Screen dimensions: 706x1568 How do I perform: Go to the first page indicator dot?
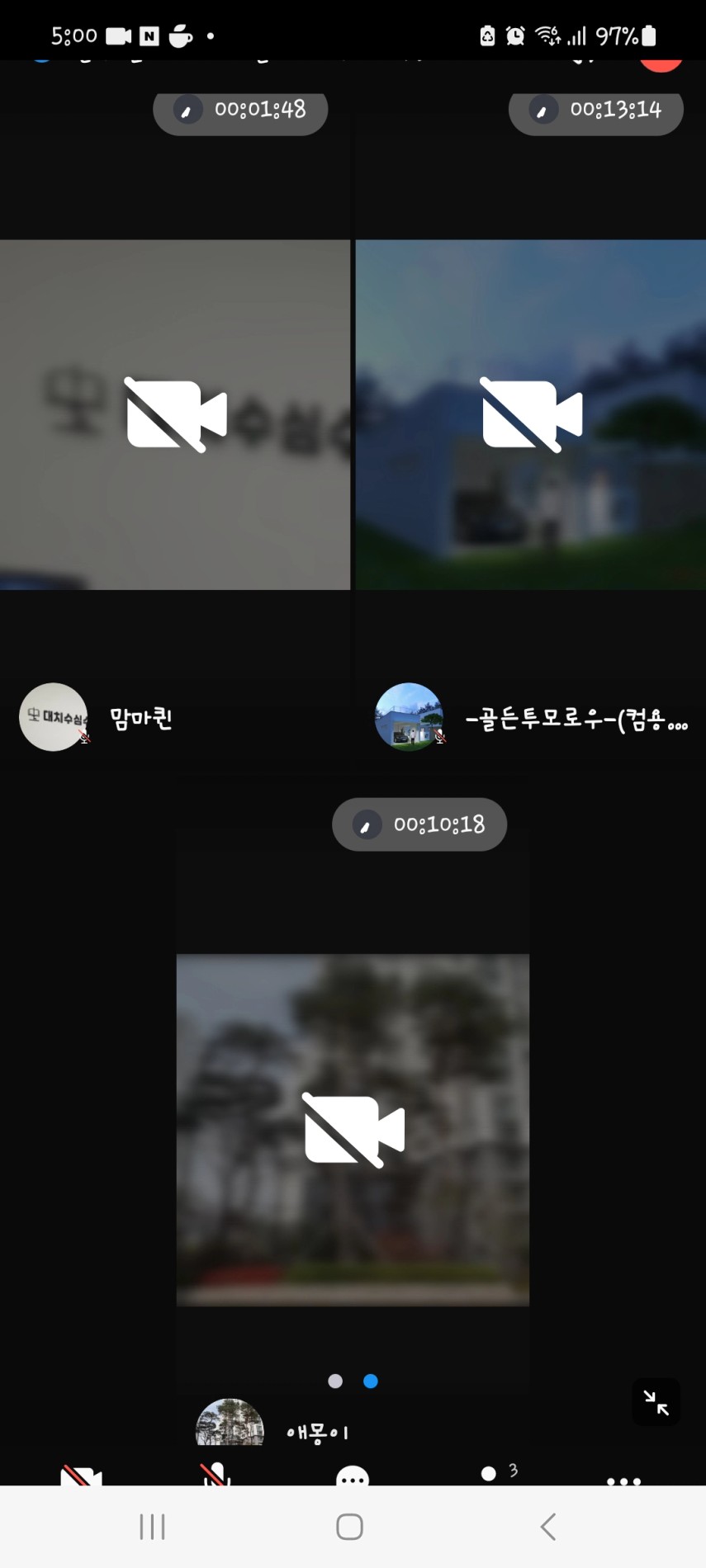coord(335,1381)
